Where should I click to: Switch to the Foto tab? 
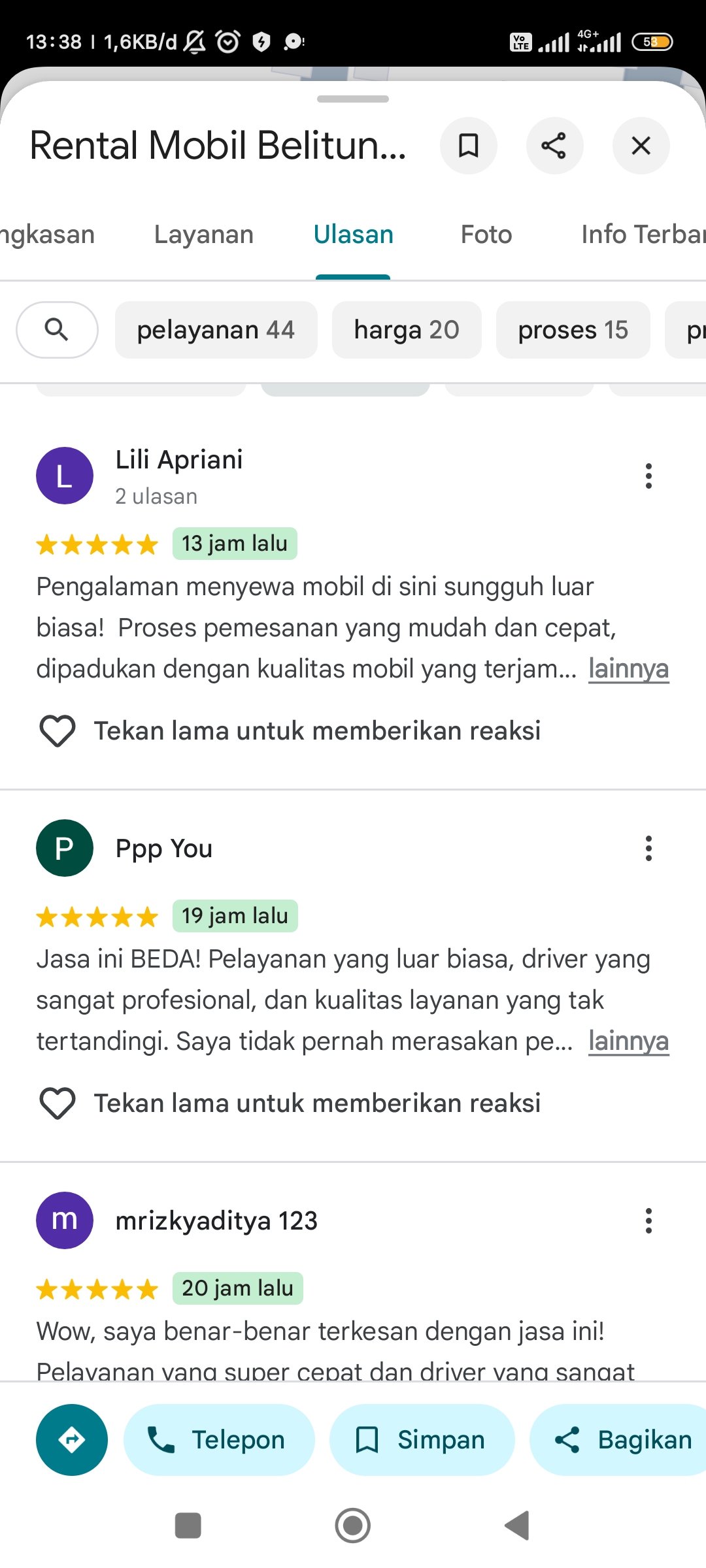[486, 235]
